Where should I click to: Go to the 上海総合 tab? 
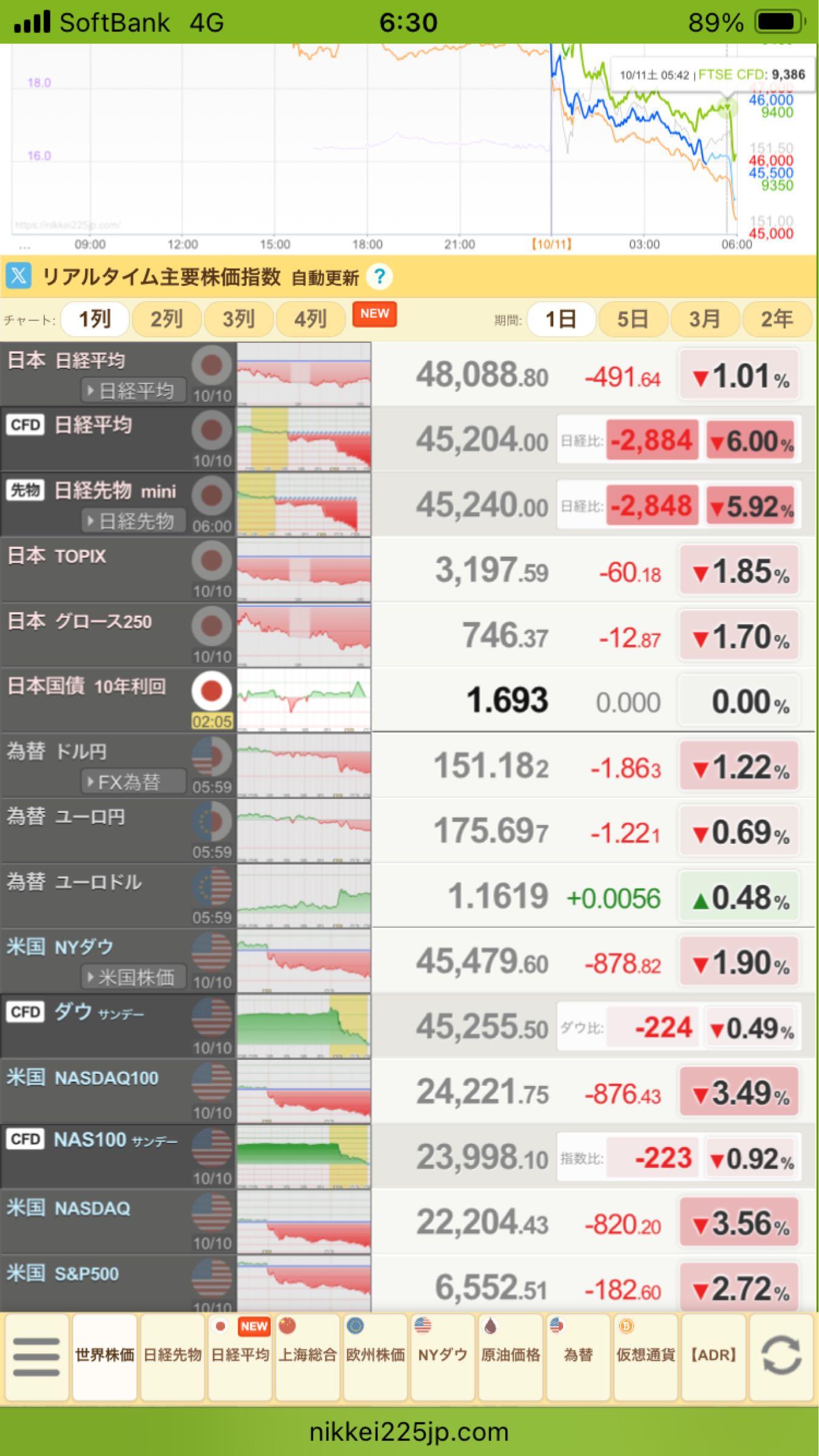[308, 1357]
